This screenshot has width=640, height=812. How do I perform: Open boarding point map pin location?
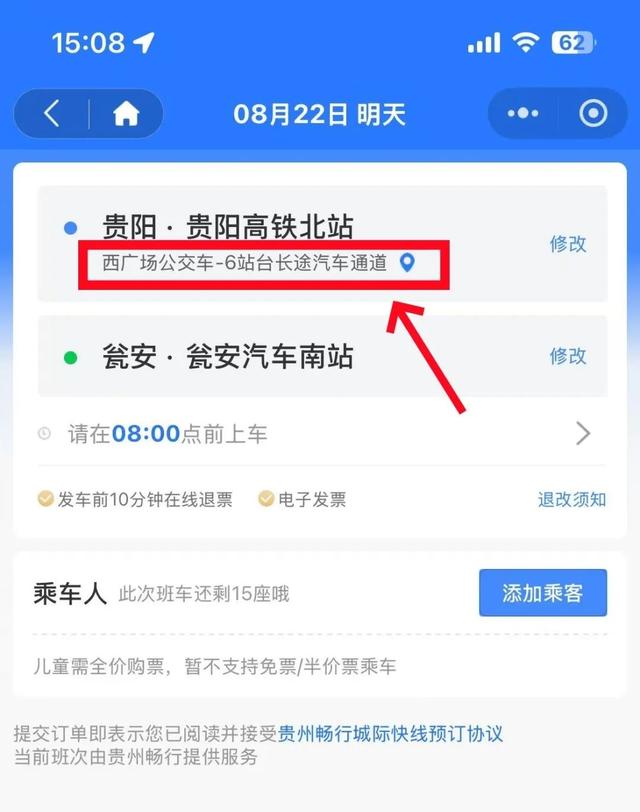tap(408, 263)
